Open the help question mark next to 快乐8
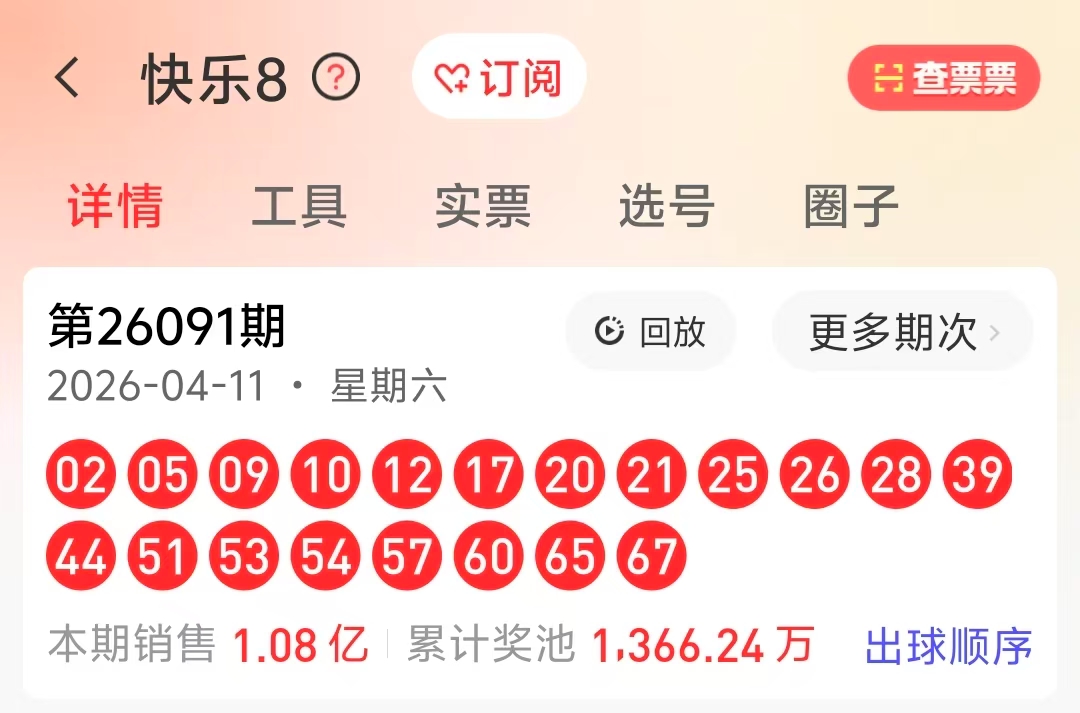The width and height of the screenshot is (1080, 713). (x=335, y=78)
